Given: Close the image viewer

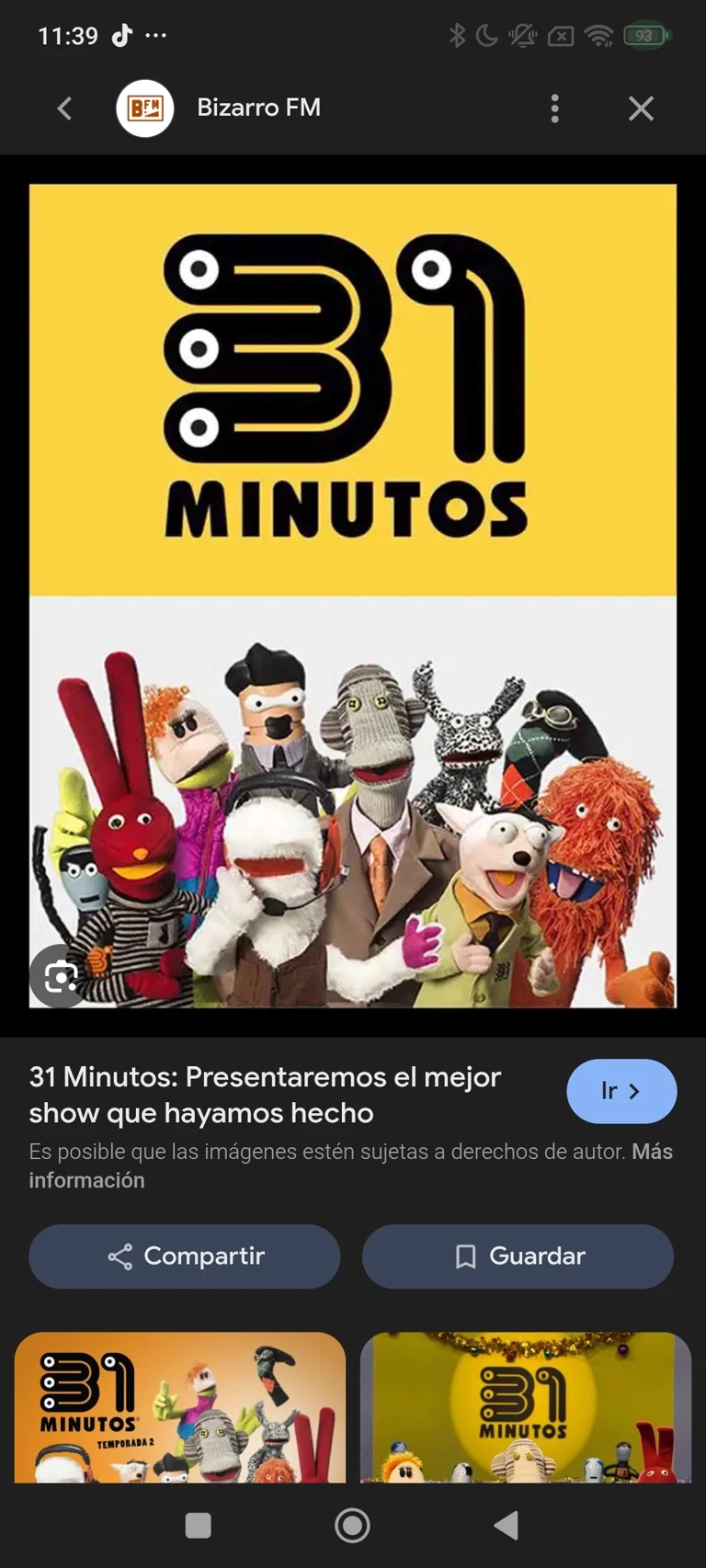Looking at the screenshot, I should [641, 108].
